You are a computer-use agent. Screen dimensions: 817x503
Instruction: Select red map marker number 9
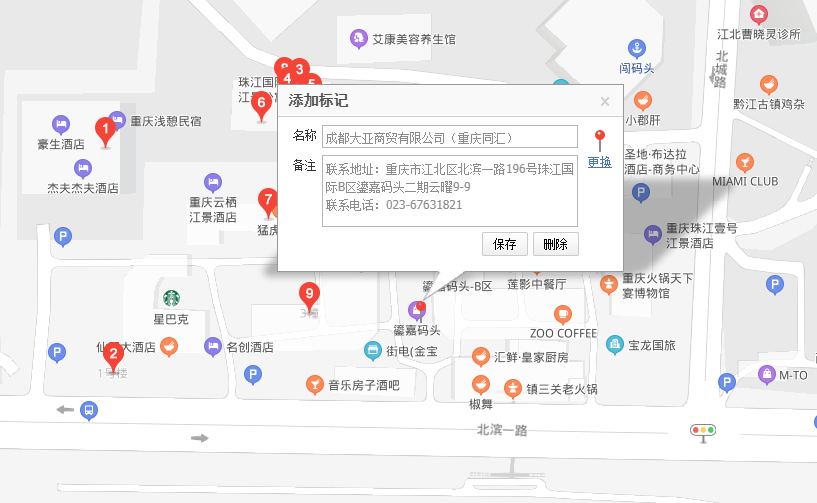tap(309, 295)
